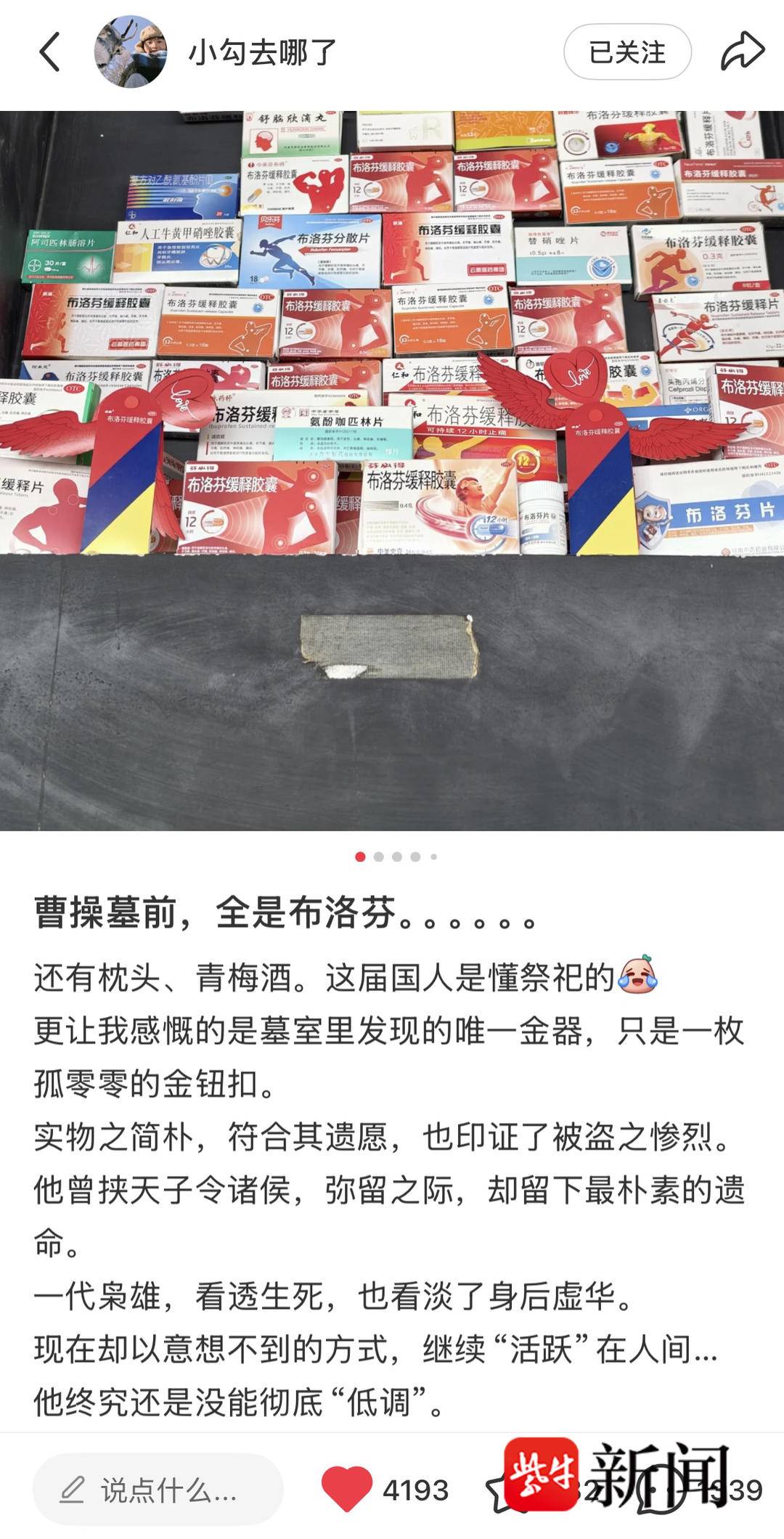The height and width of the screenshot is (1539, 784).
Task: Open 小勾去哪了's profile avatar
Action: pyautogui.click(x=131, y=52)
